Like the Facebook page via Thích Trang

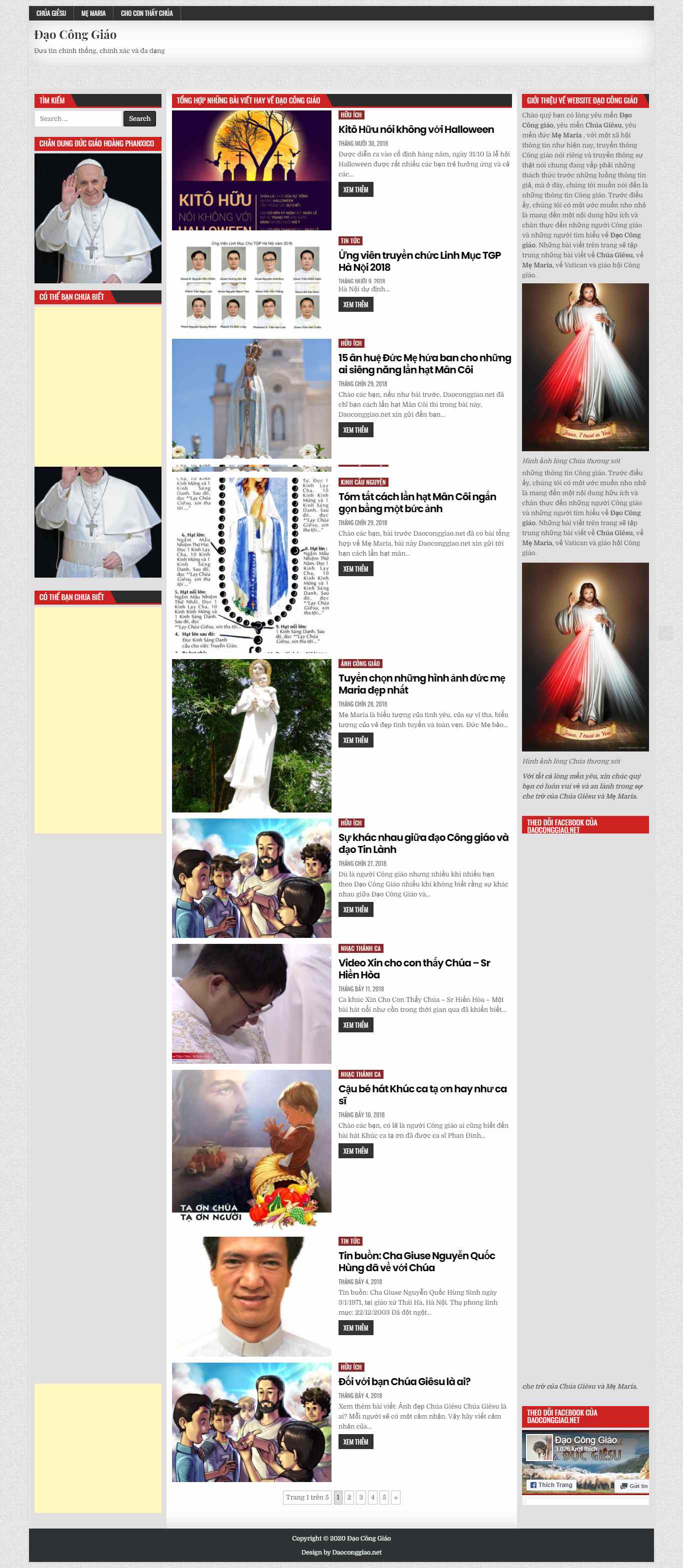(551, 1485)
